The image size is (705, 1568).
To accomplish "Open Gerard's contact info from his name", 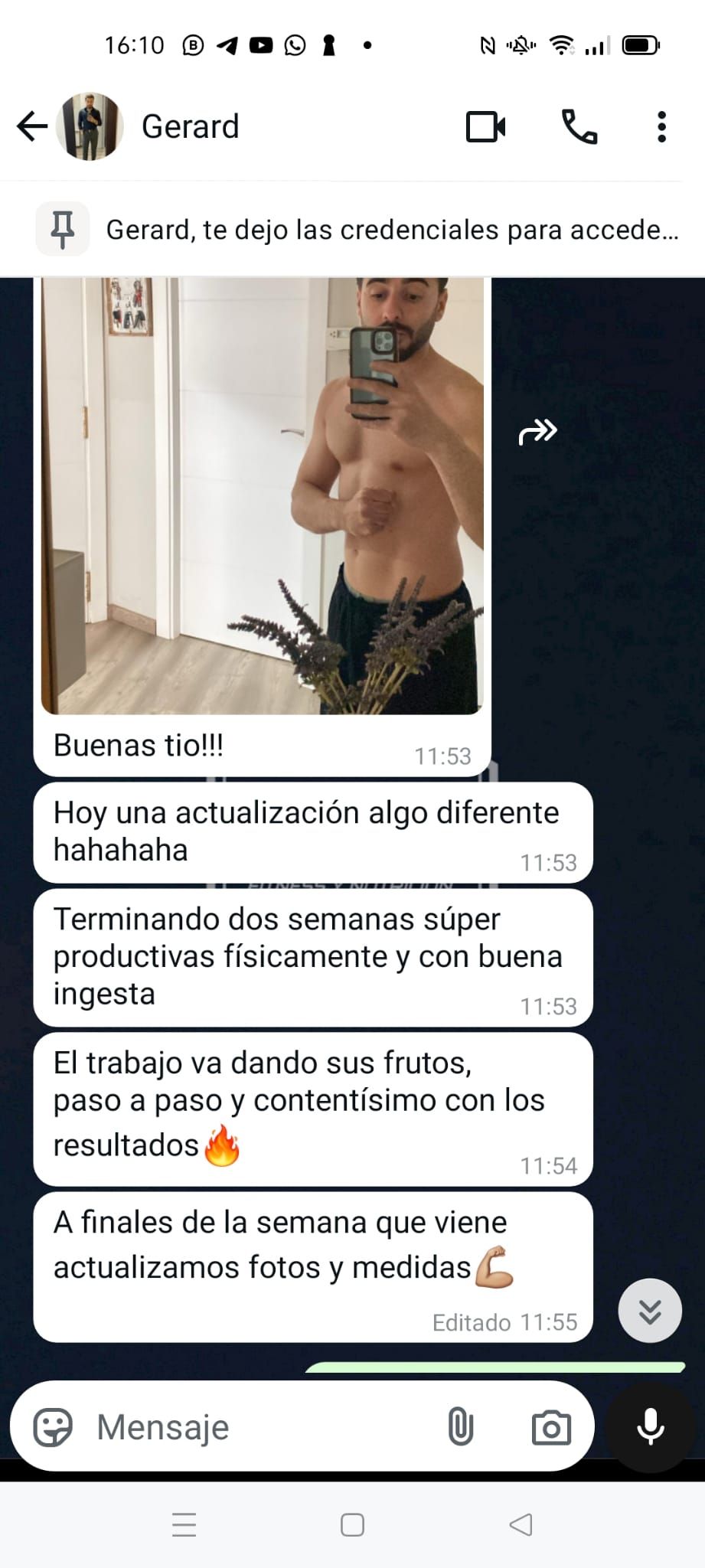I will [191, 126].
